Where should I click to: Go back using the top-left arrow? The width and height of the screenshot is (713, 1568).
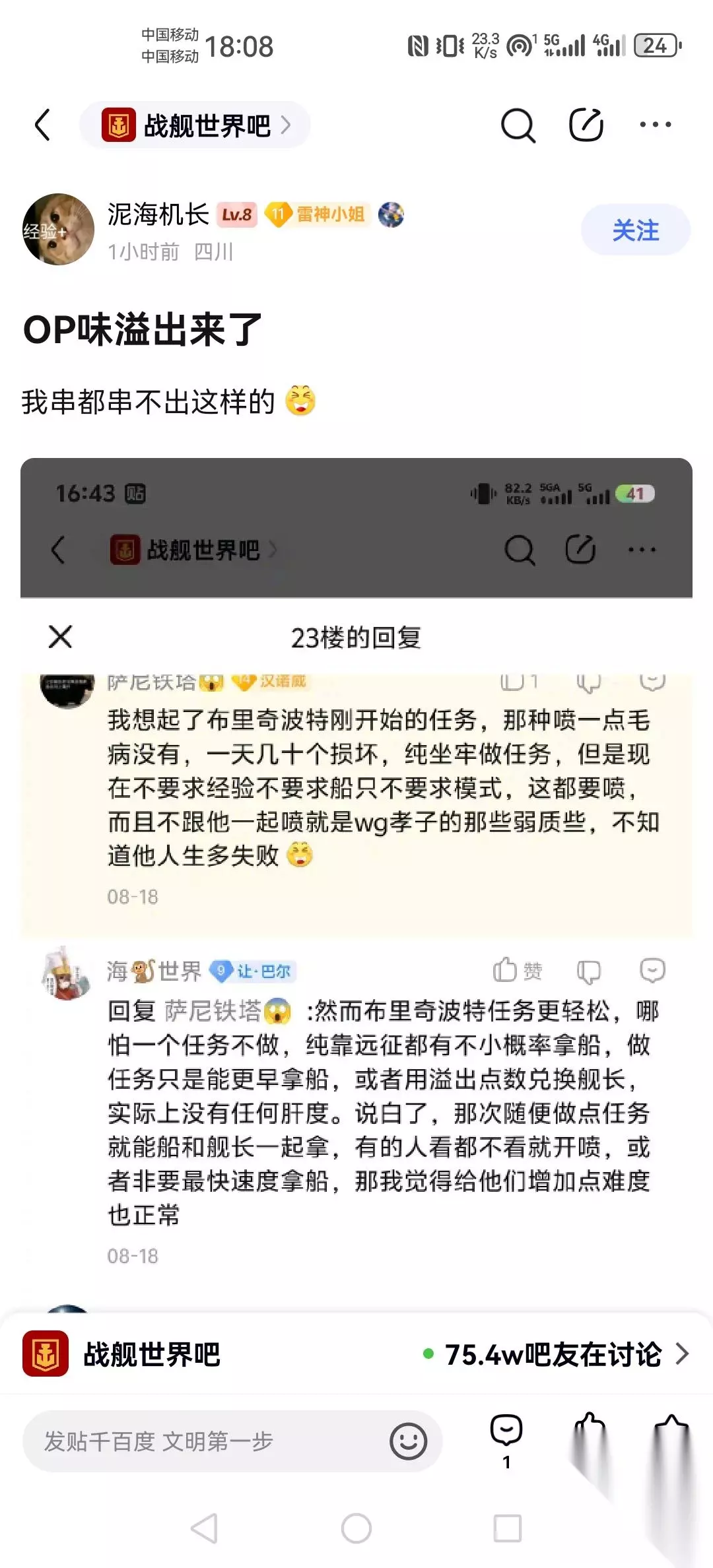click(x=43, y=125)
